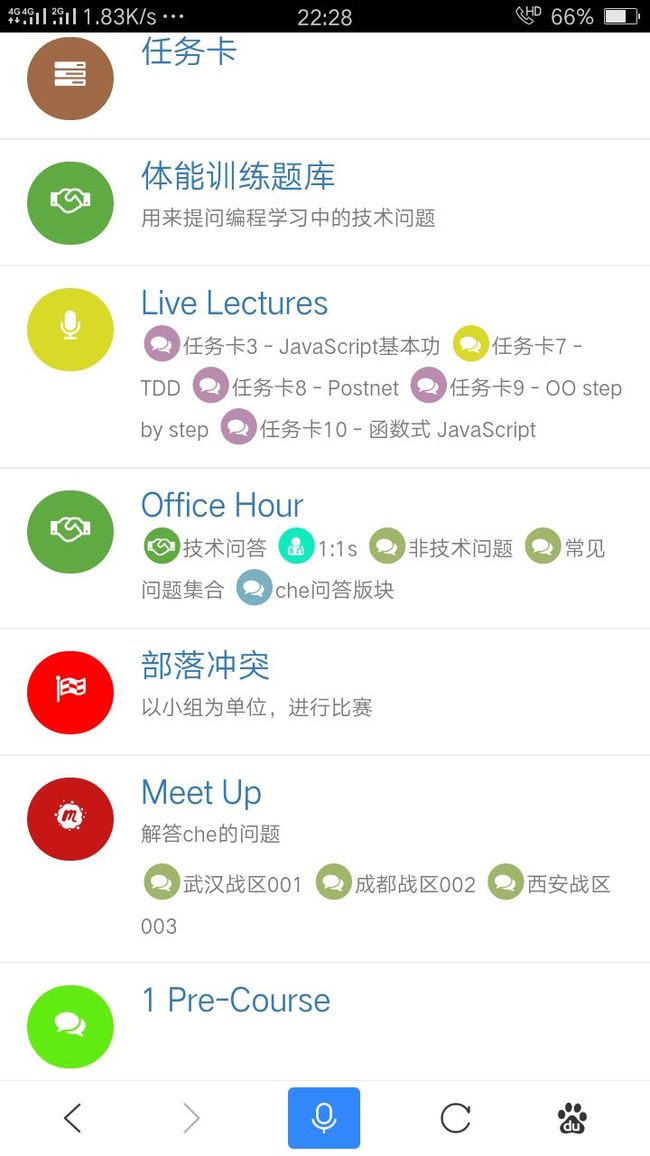
Task: Open the 1:1s subcategory
Action: [x=338, y=549]
